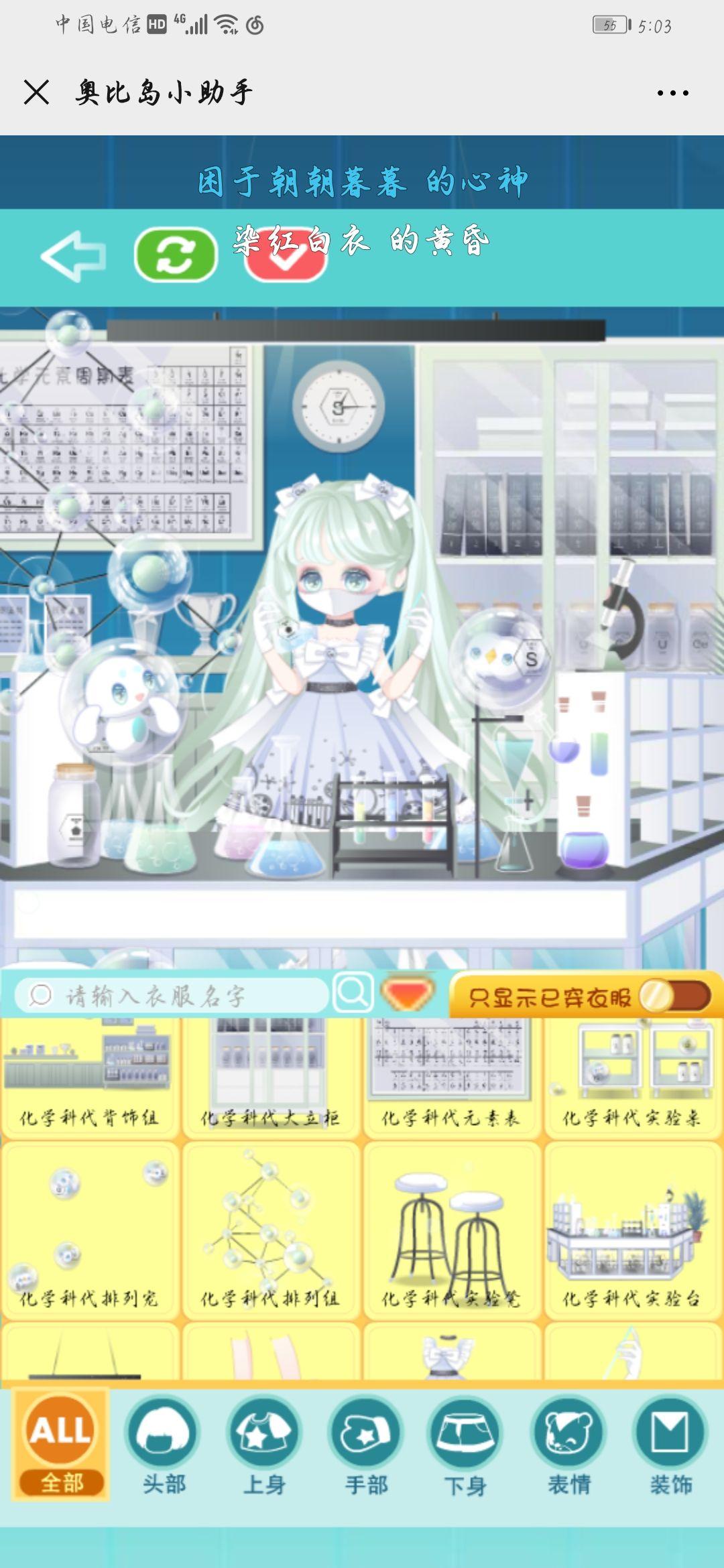724x1568 pixels.
Task: Choose 化学科代元素表 item
Action: (x=451, y=1079)
